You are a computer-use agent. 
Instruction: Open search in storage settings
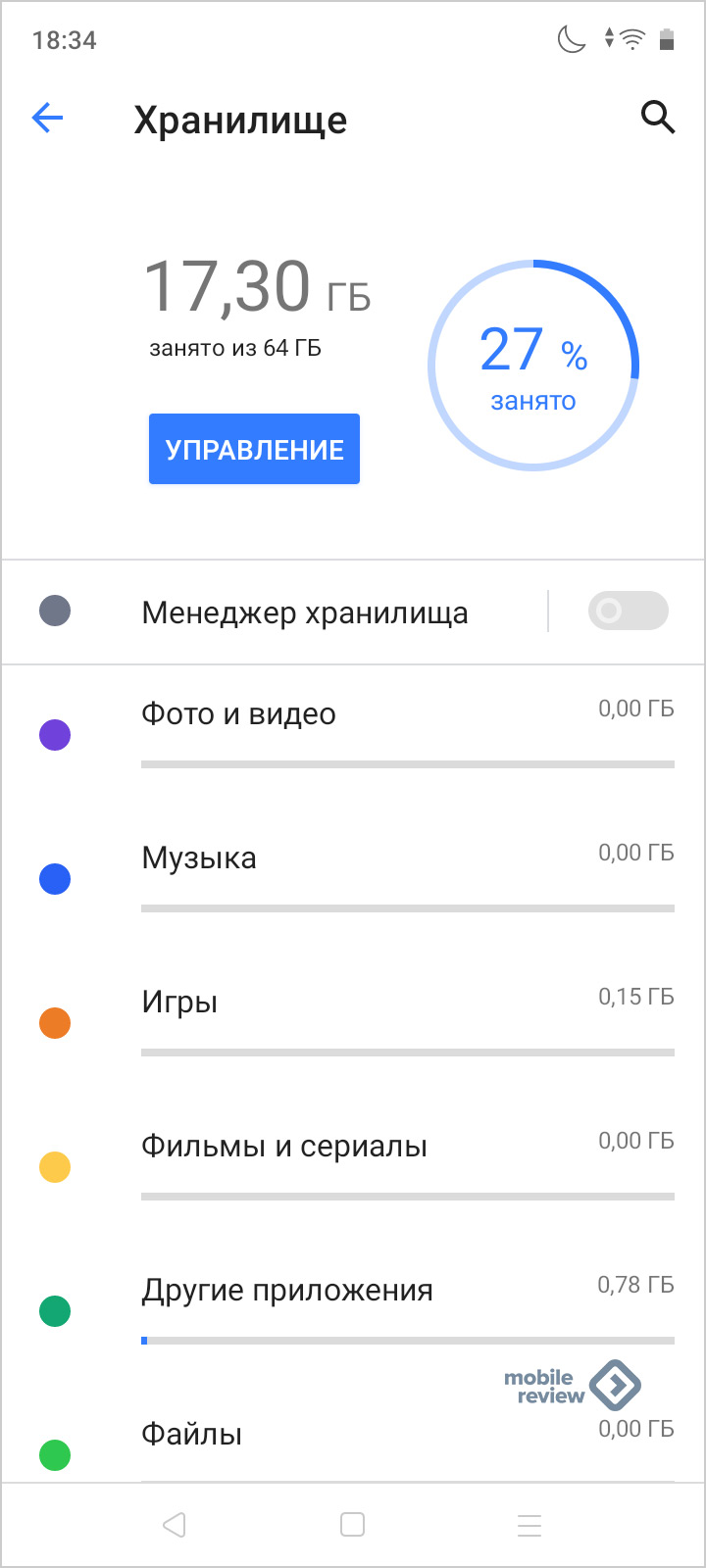click(x=658, y=118)
